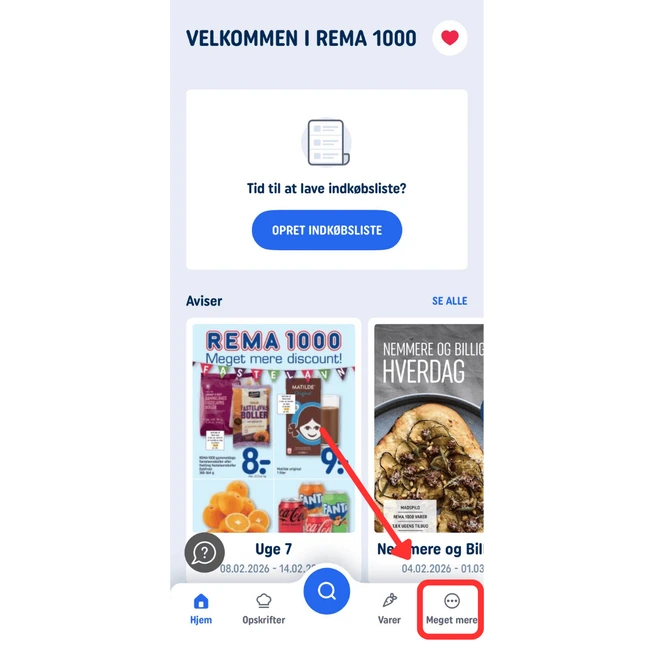Open SE ALLE to view all aviser
Screen dimensions: 654x654
(449, 301)
